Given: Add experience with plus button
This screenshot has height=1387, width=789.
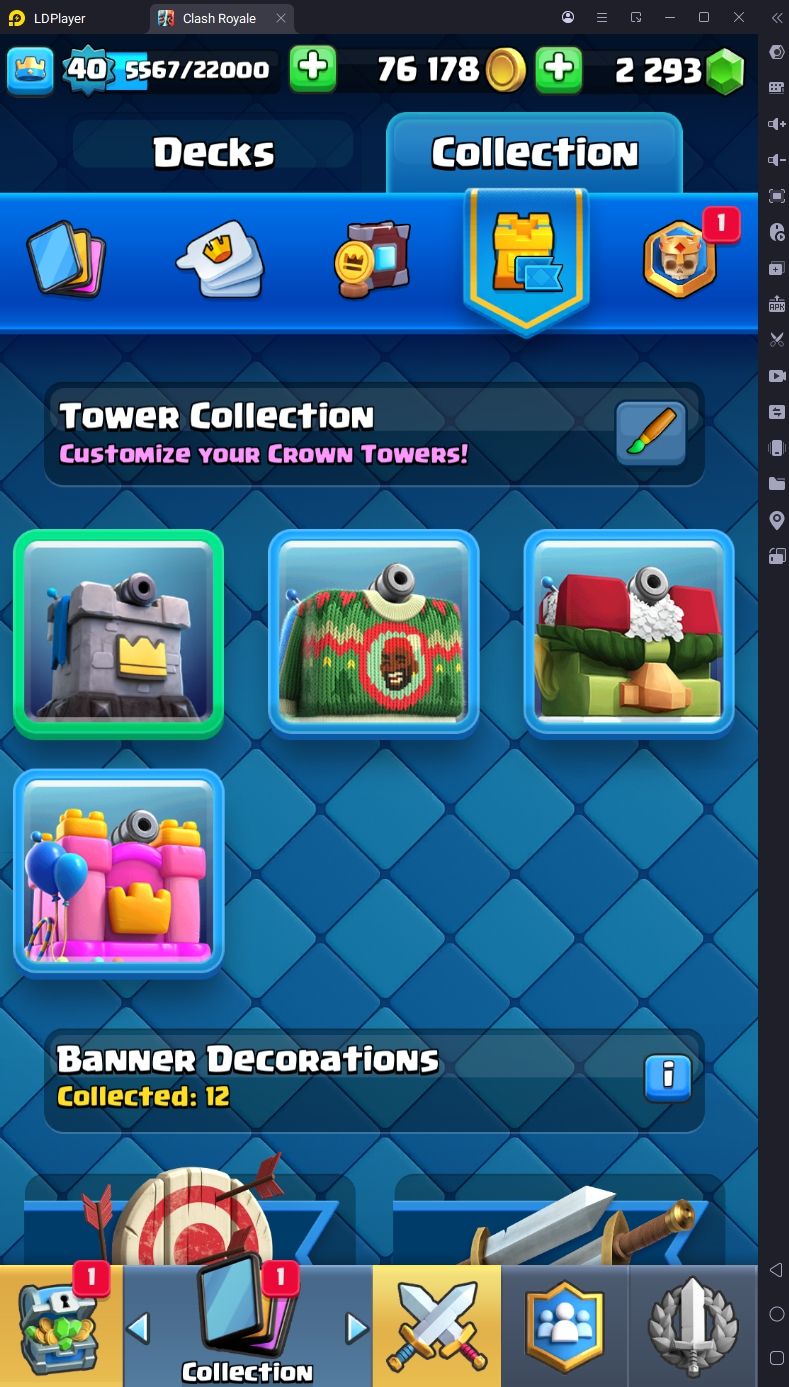Looking at the screenshot, I should (x=313, y=69).
